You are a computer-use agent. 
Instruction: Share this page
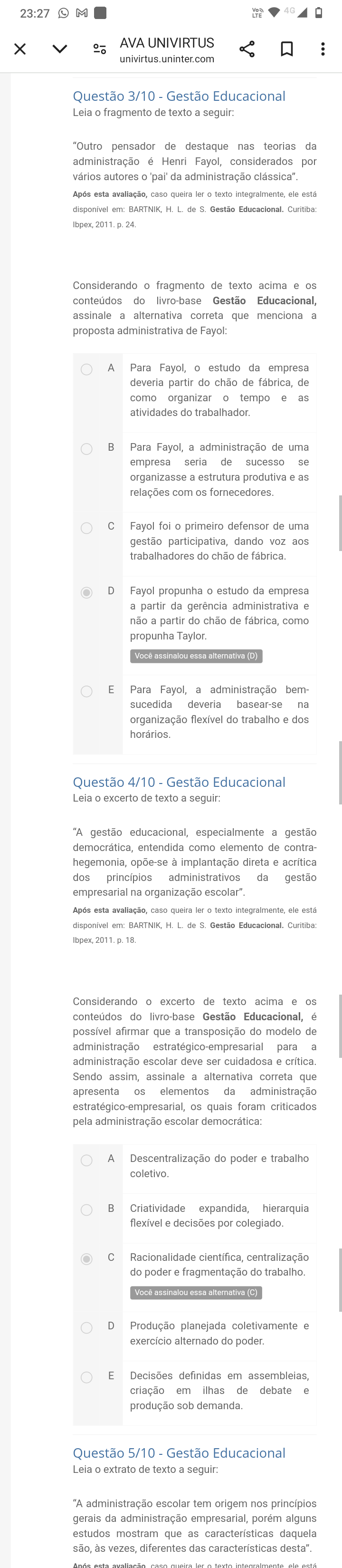(x=247, y=49)
